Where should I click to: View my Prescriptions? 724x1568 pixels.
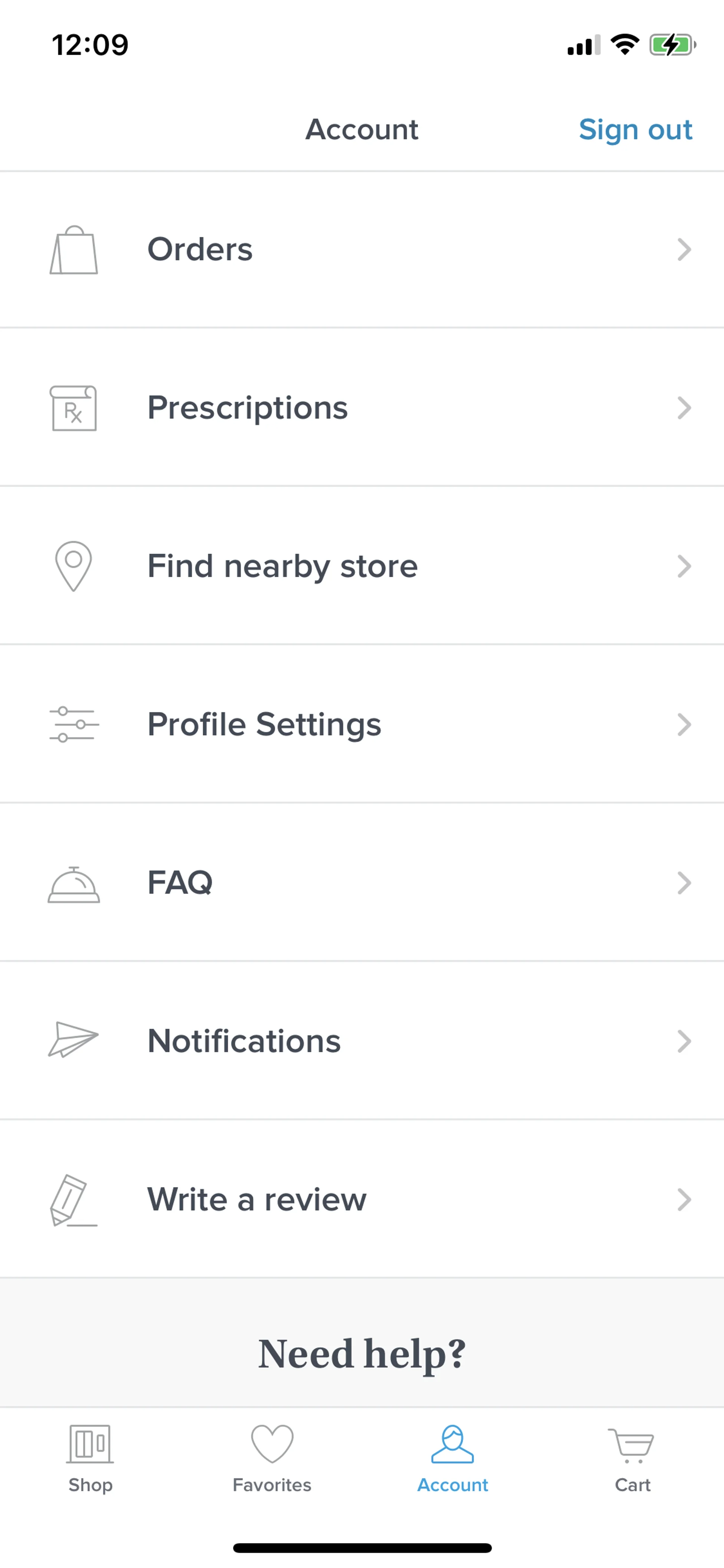[362, 408]
